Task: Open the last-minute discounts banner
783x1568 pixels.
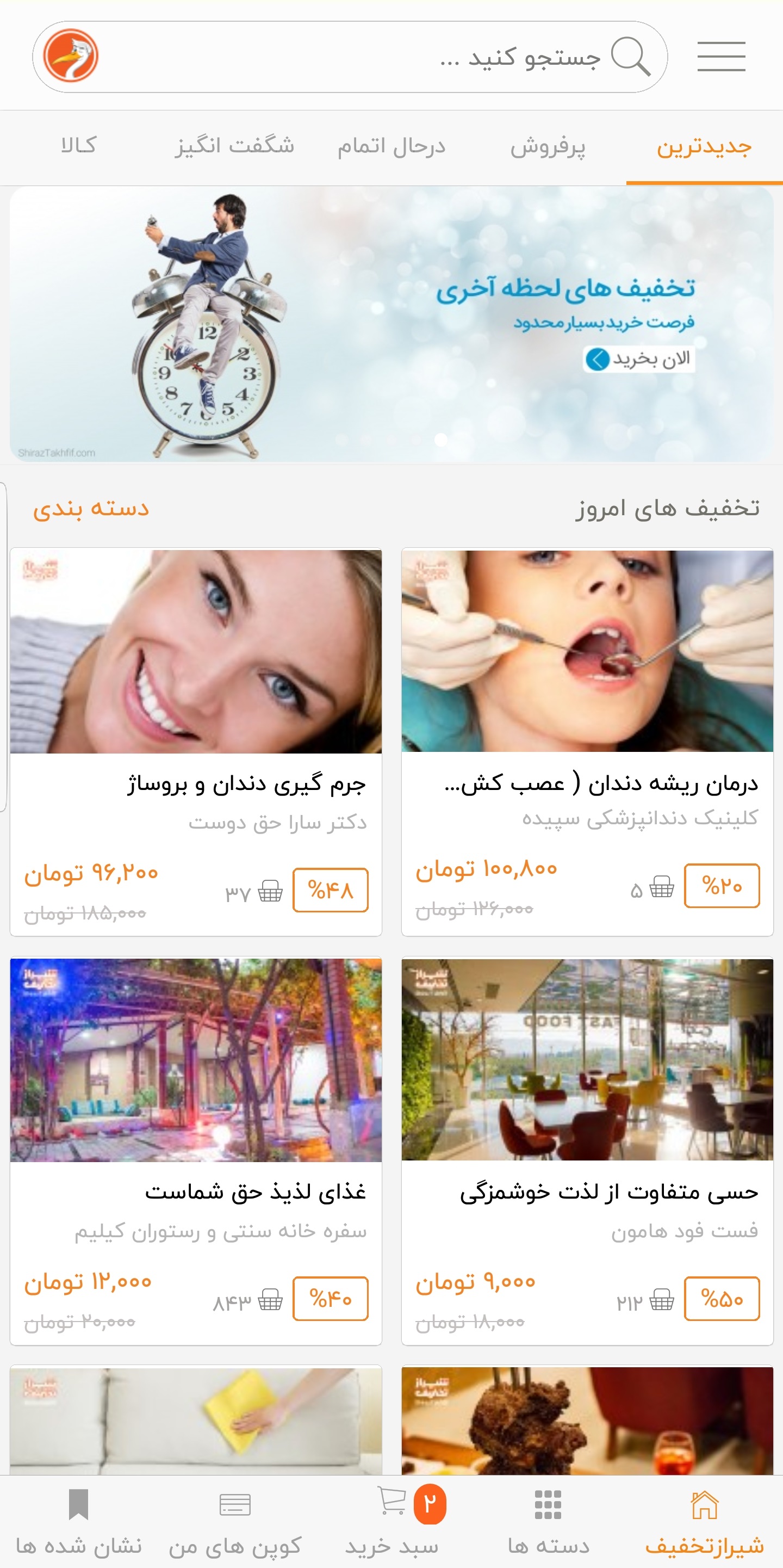Action: (391, 324)
